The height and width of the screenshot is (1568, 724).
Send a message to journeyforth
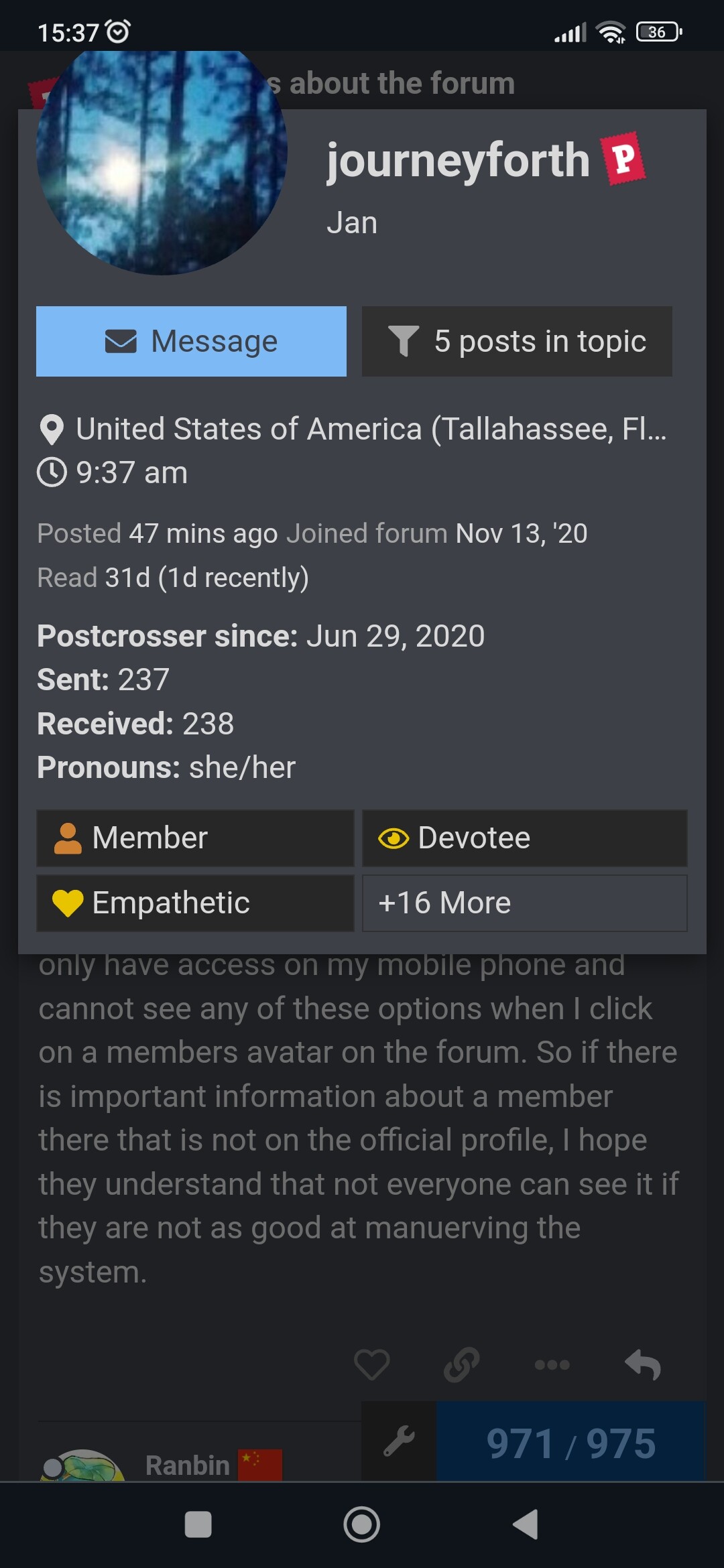(191, 341)
